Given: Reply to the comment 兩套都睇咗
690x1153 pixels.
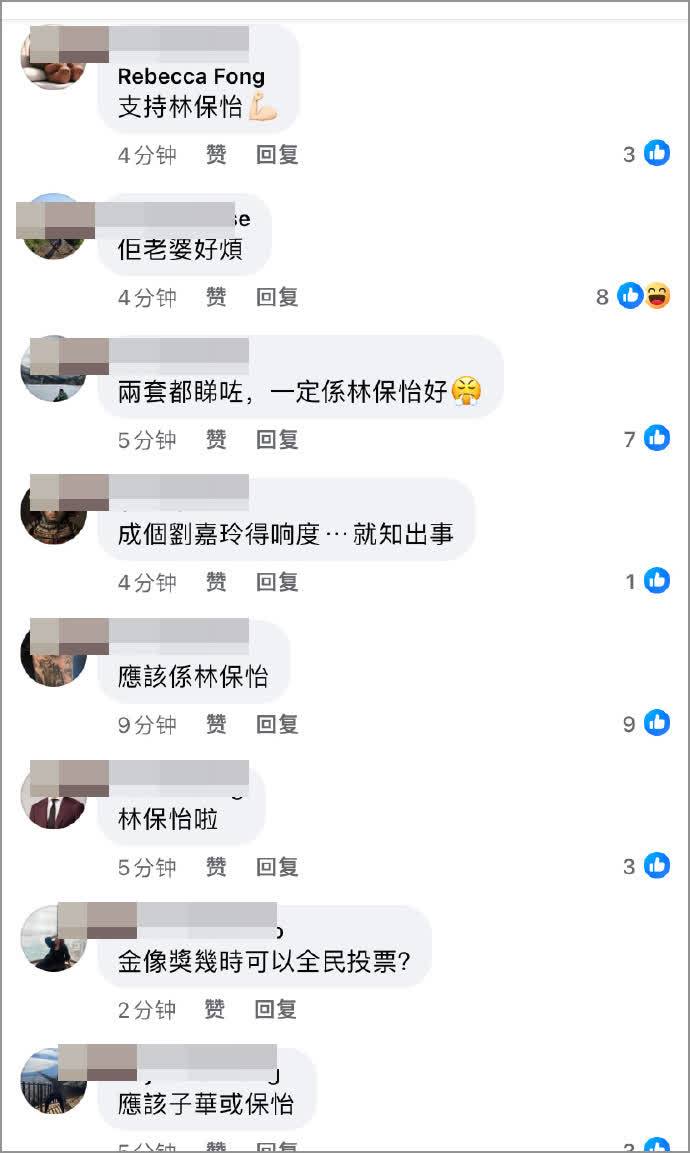Looking at the screenshot, I should tap(277, 439).
